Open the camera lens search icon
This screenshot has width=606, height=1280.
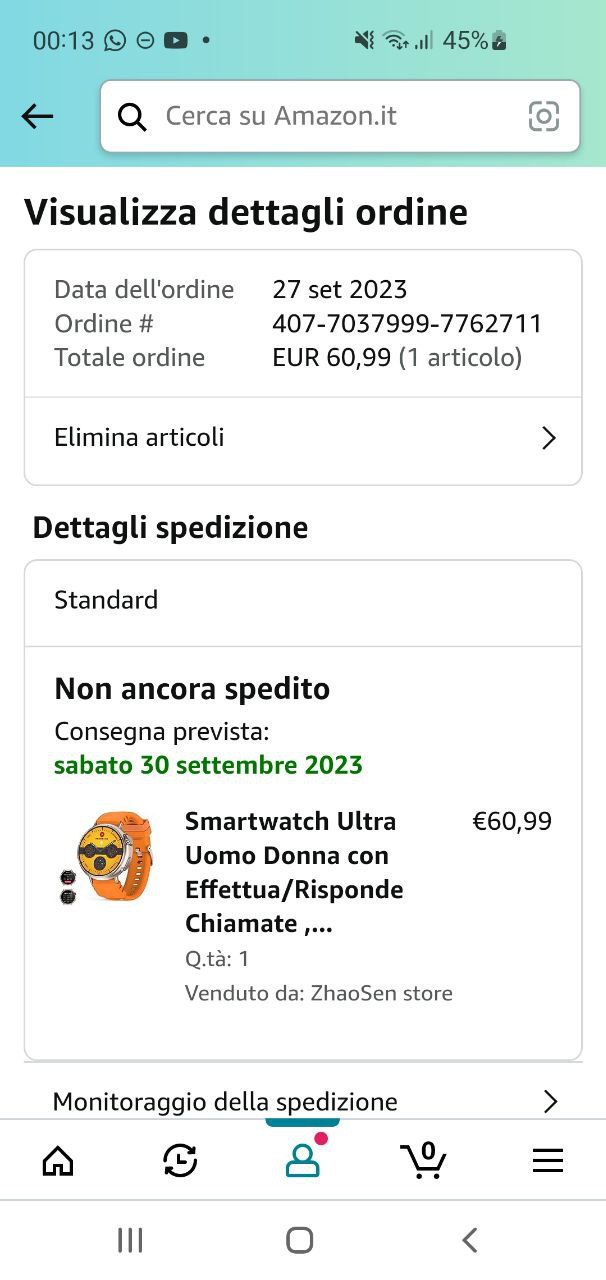(543, 117)
